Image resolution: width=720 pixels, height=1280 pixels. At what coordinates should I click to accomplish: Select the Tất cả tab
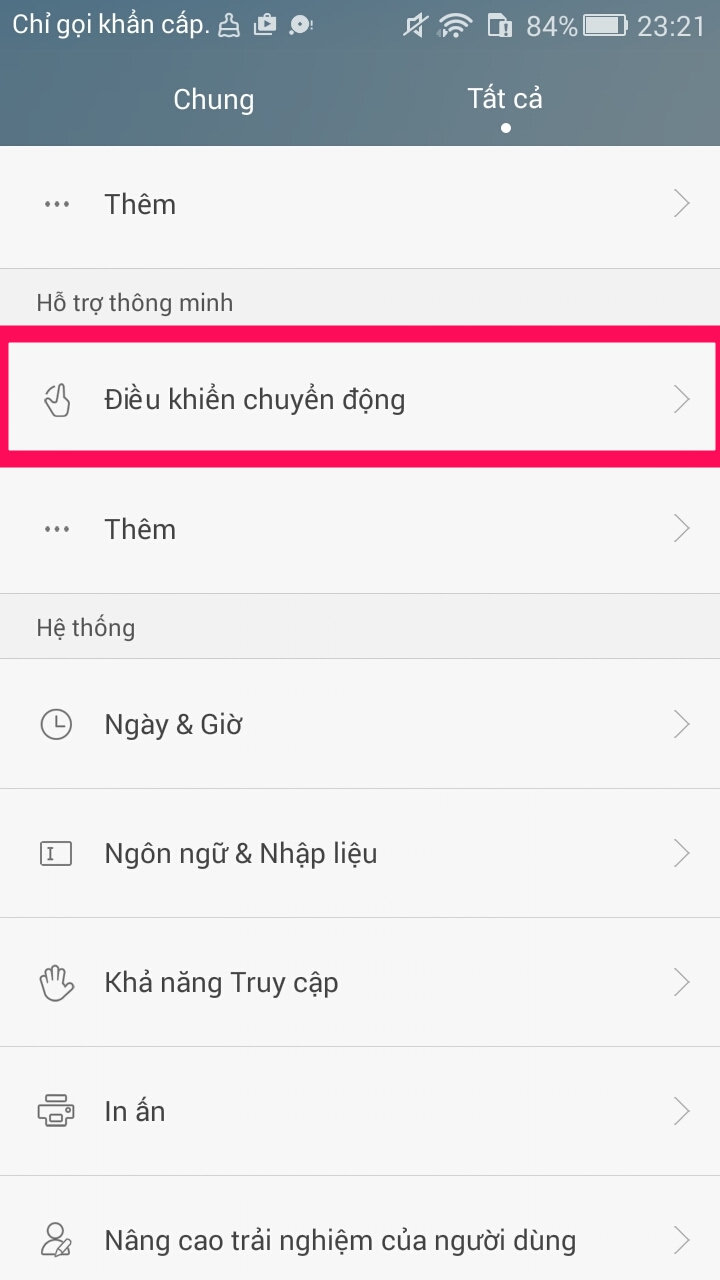point(505,99)
